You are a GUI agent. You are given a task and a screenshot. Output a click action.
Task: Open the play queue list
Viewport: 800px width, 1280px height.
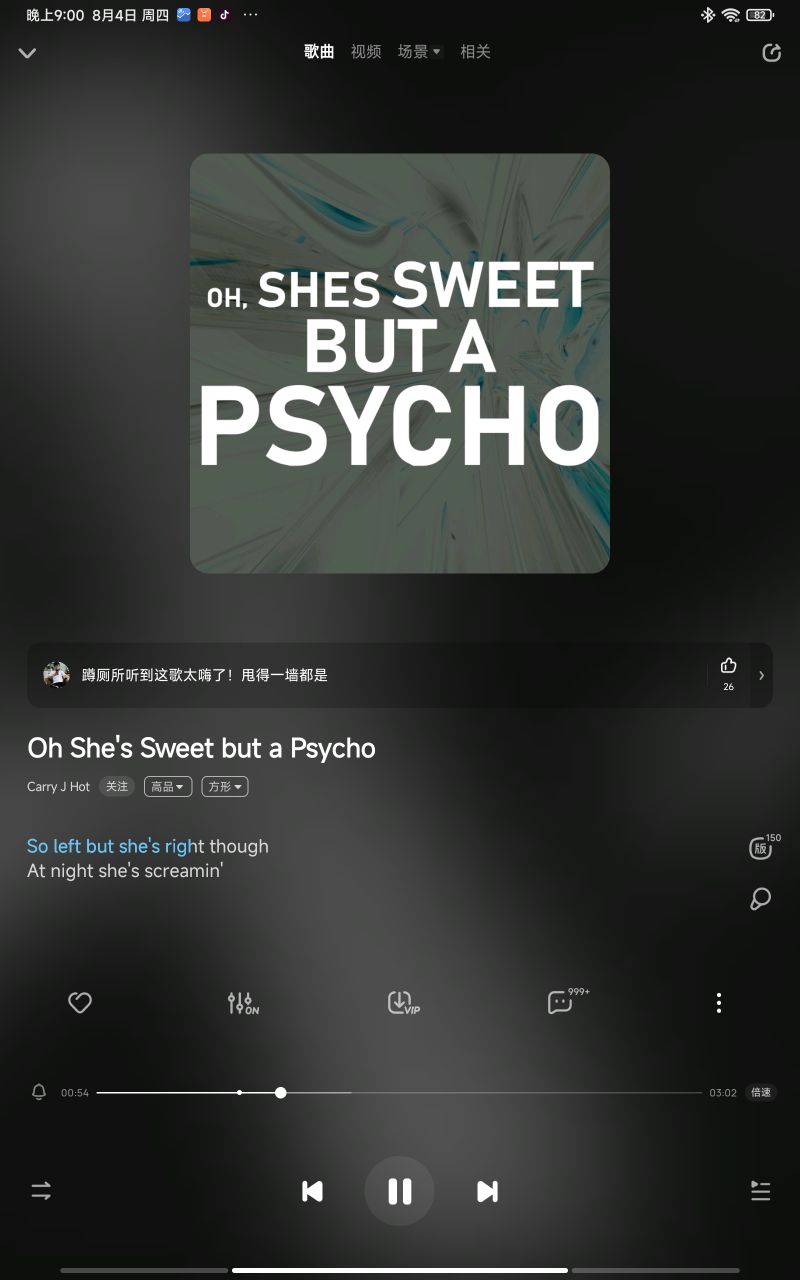(760, 1191)
